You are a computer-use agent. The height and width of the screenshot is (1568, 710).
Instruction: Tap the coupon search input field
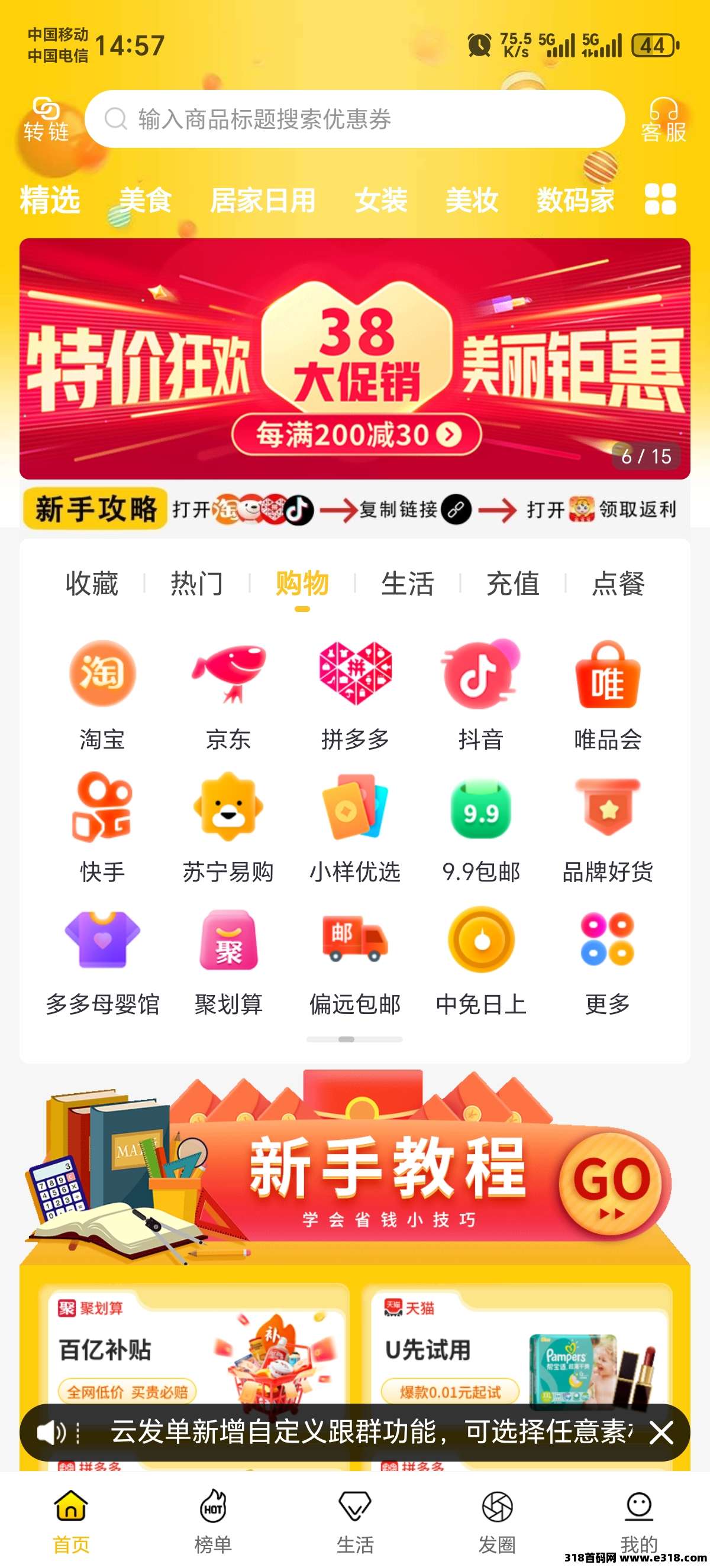(x=354, y=119)
